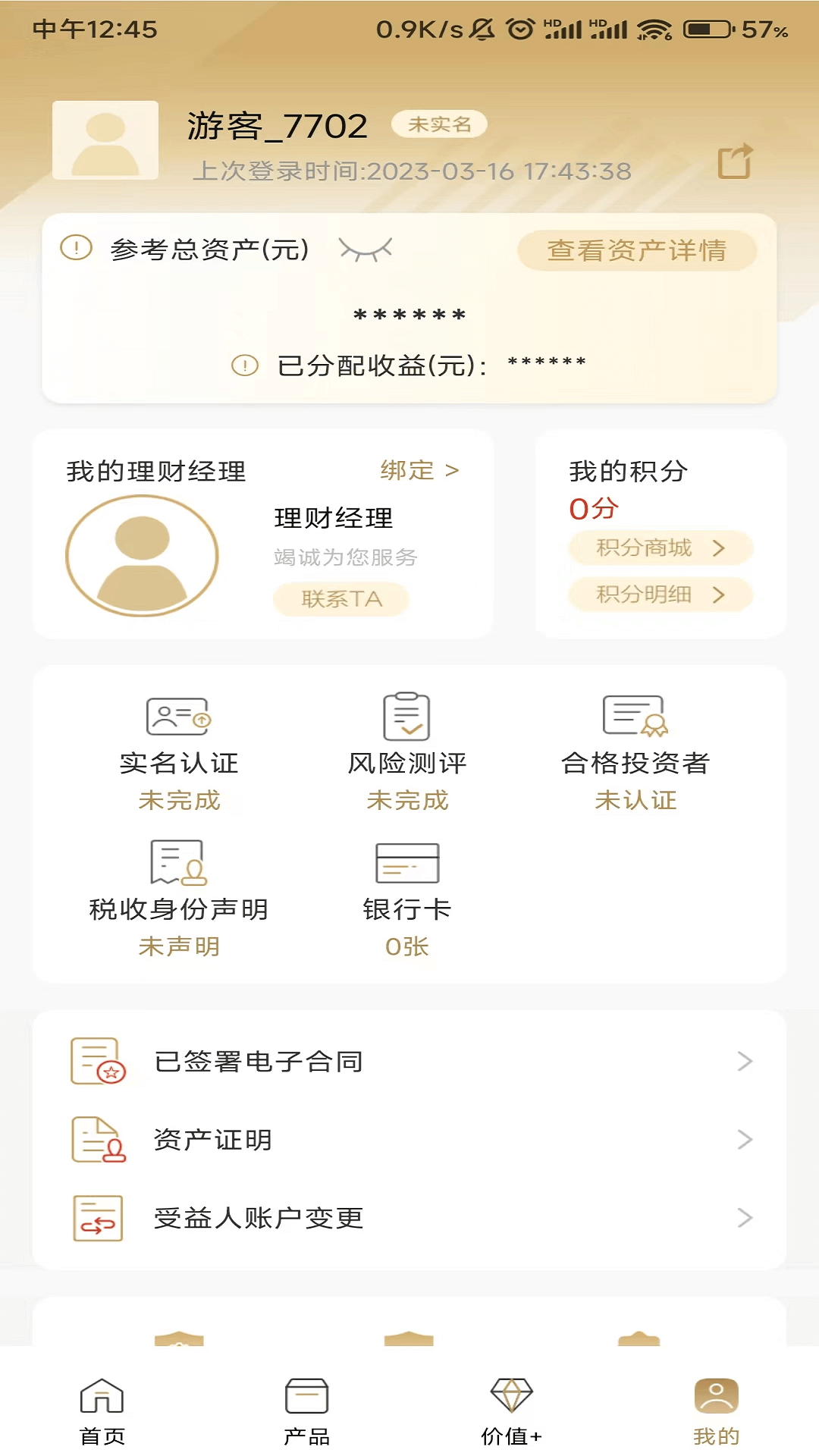Show hidden 参考总资产 amount
This screenshot has height=1456, width=819.
[408, 315]
